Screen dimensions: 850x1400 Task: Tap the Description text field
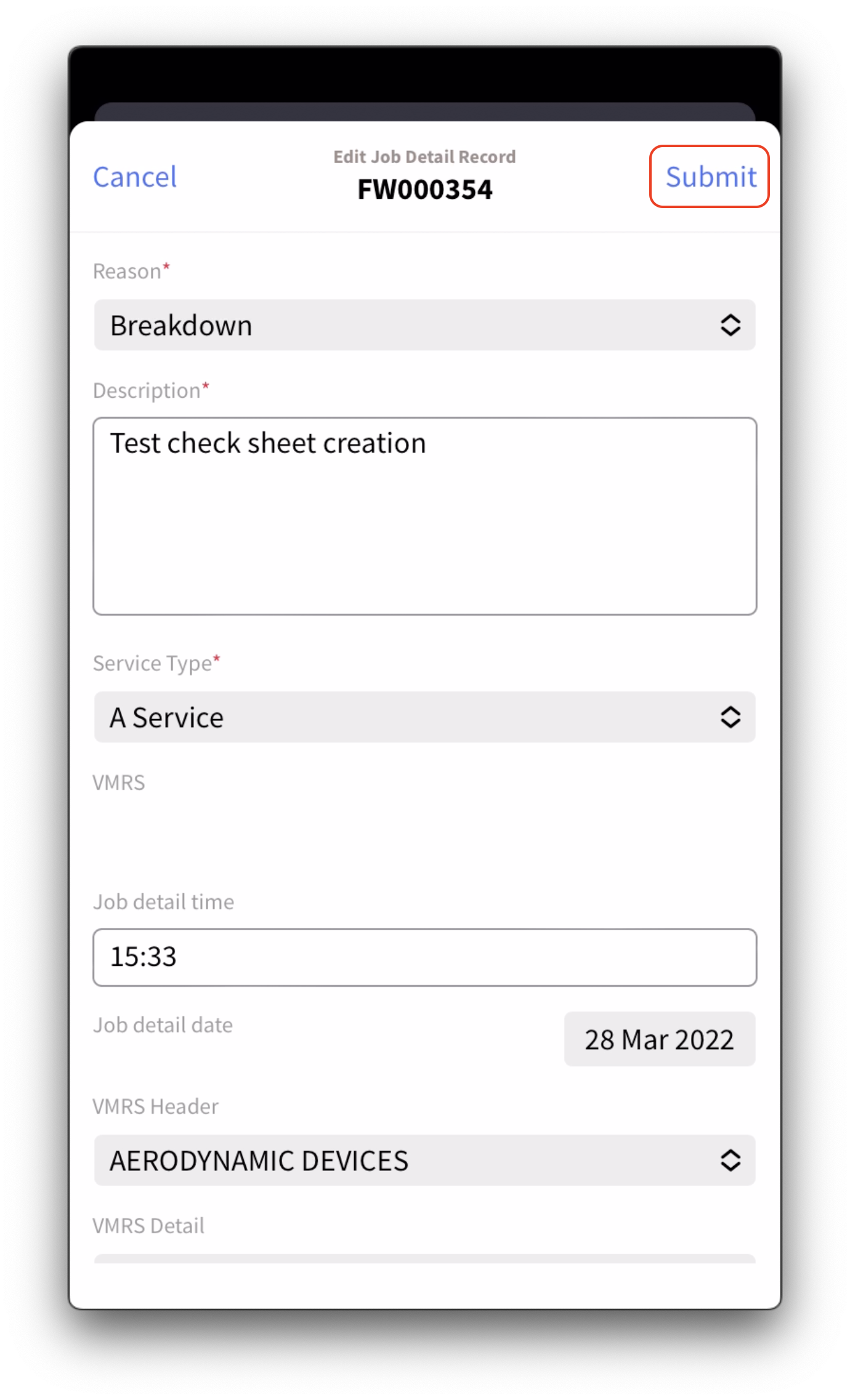point(424,516)
